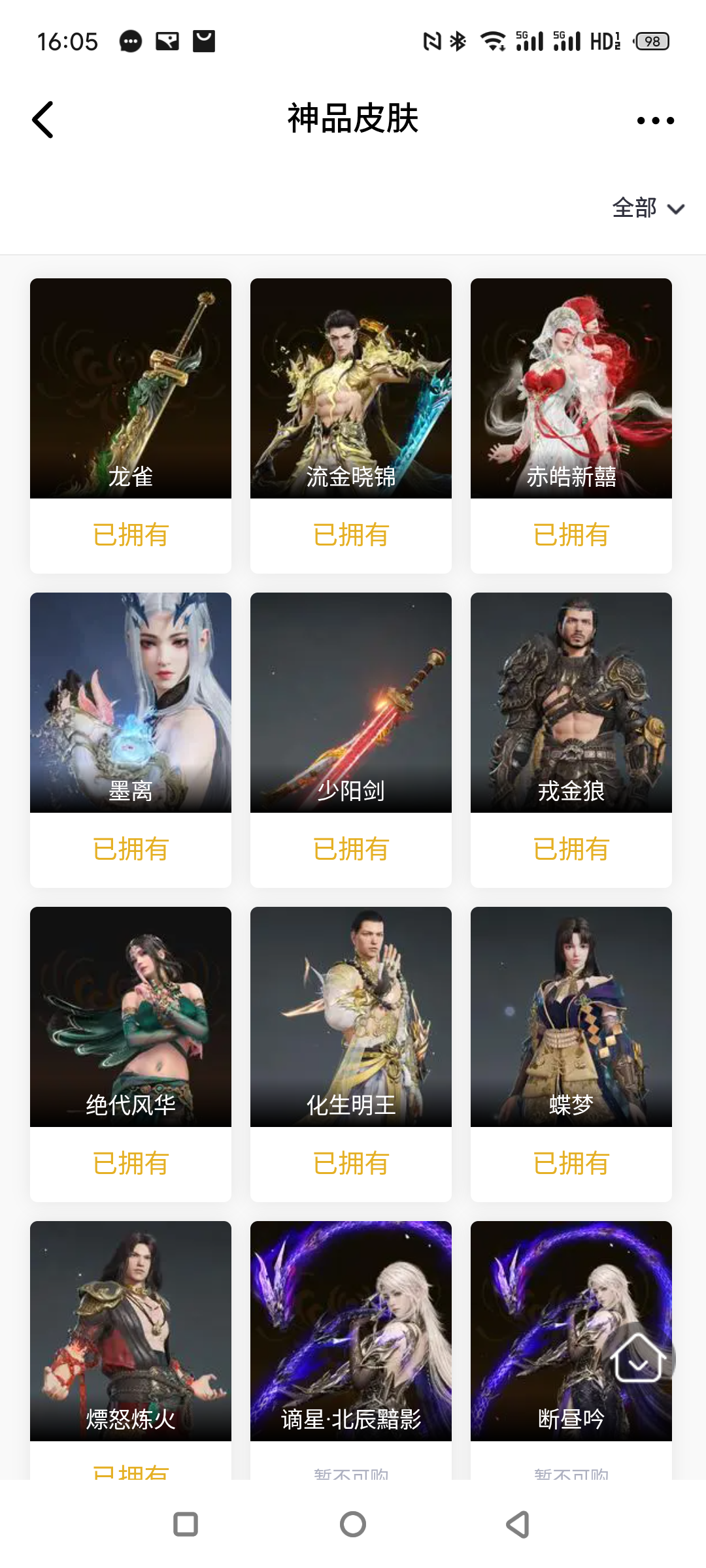
Task: Tap the Wi-Fi status indicator
Action: click(494, 41)
